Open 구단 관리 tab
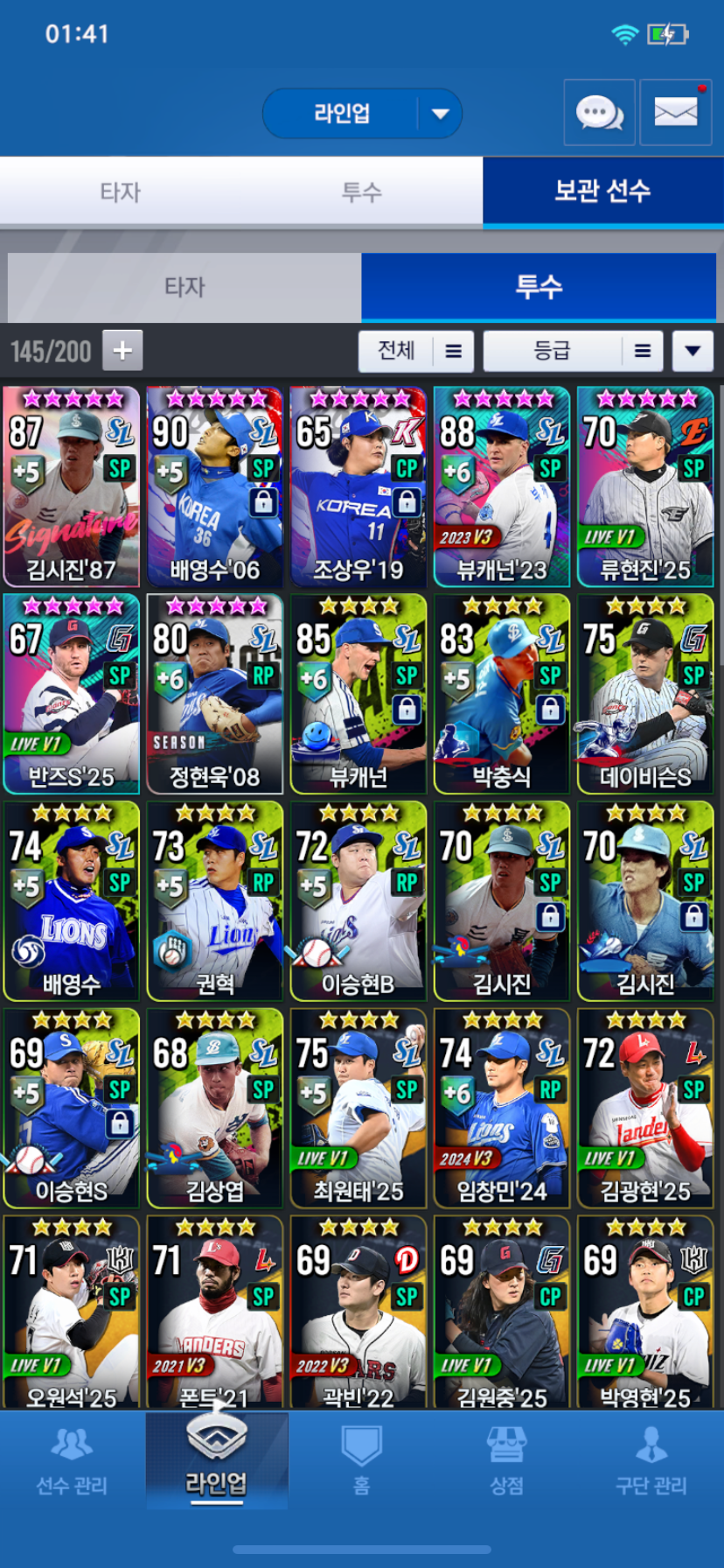Viewport: 724px width, 1568px height. point(651,1461)
